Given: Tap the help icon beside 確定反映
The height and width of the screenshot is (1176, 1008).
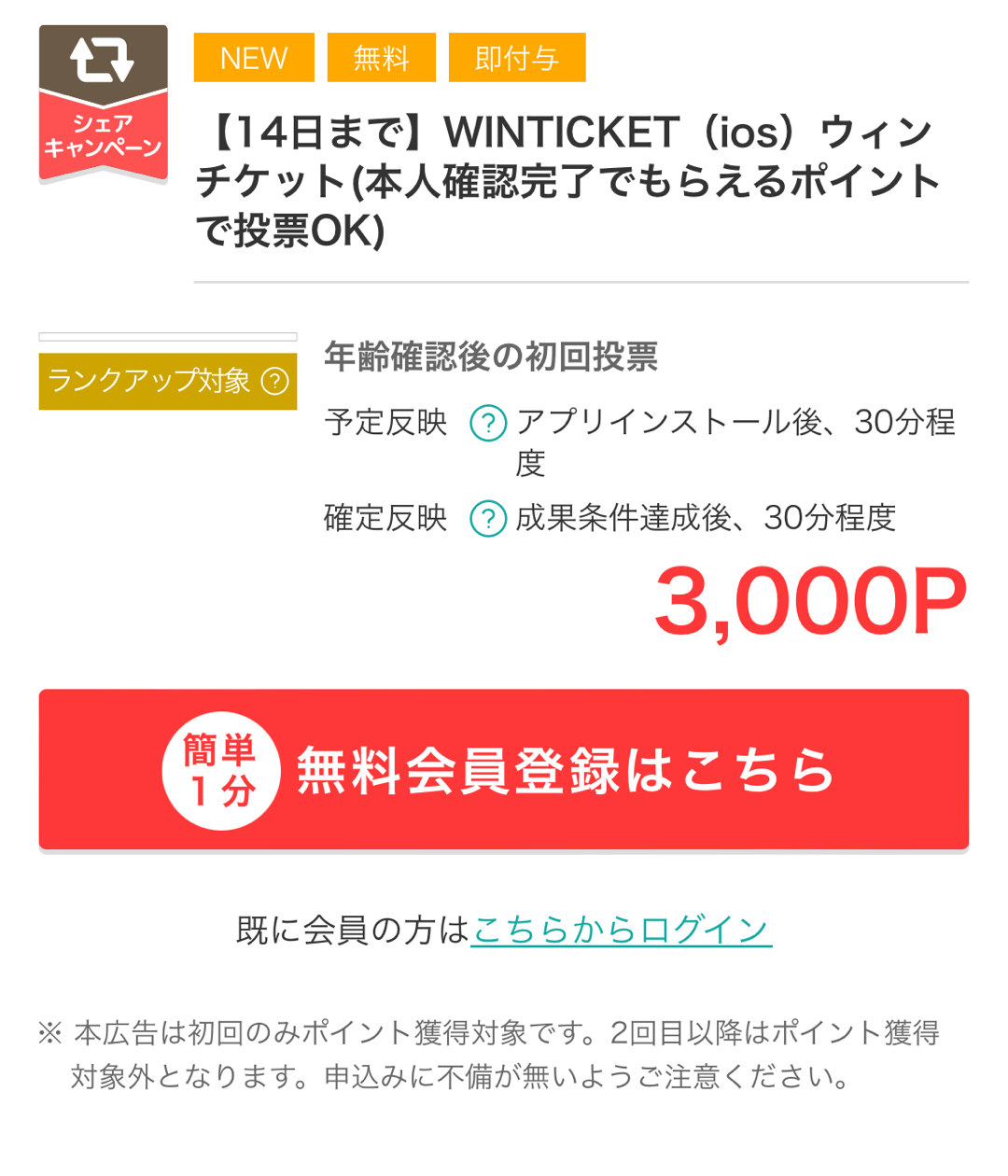Looking at the screenshot, I should 488,518.
